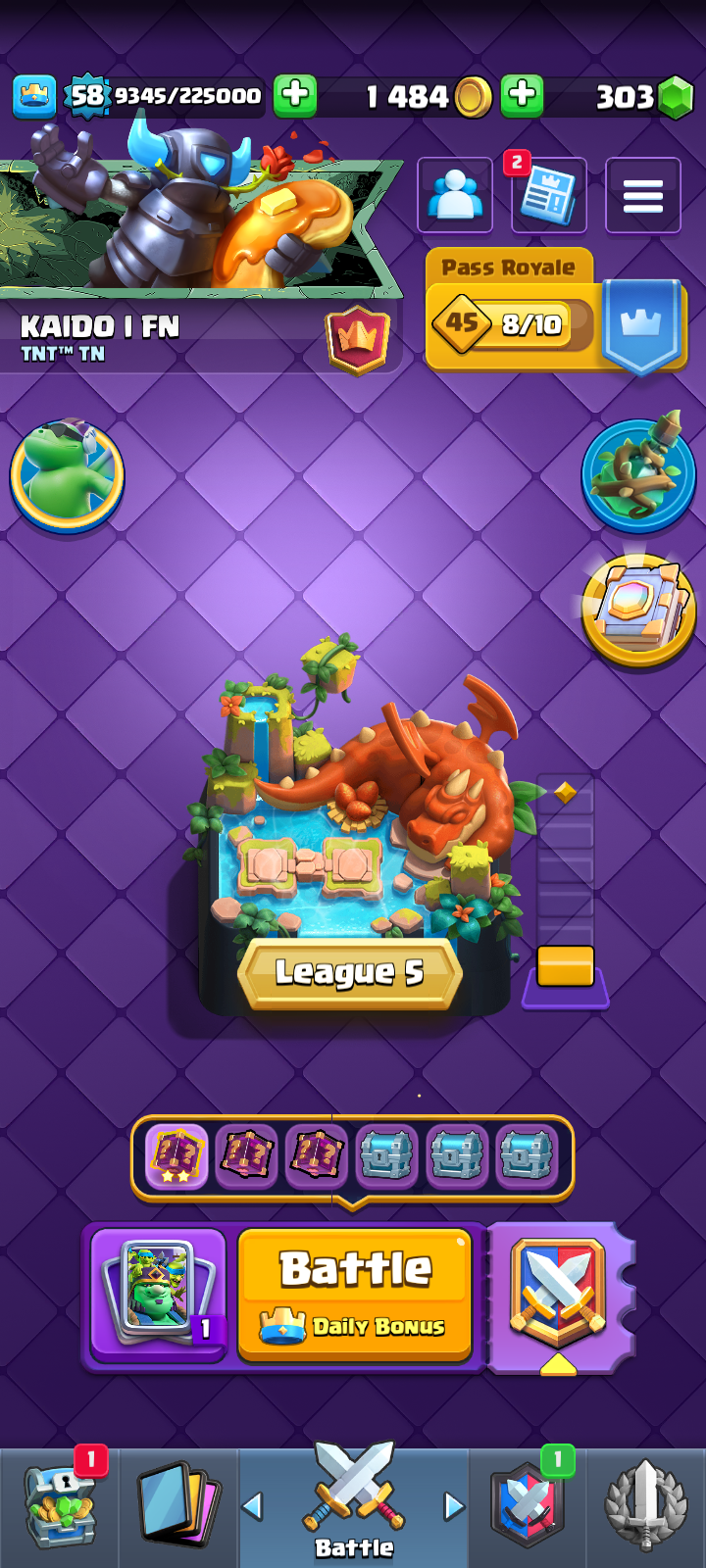Tap the King level crown icon
Image resolution: width=706 pixels, height=1568 pixels.
coord(34,96)
